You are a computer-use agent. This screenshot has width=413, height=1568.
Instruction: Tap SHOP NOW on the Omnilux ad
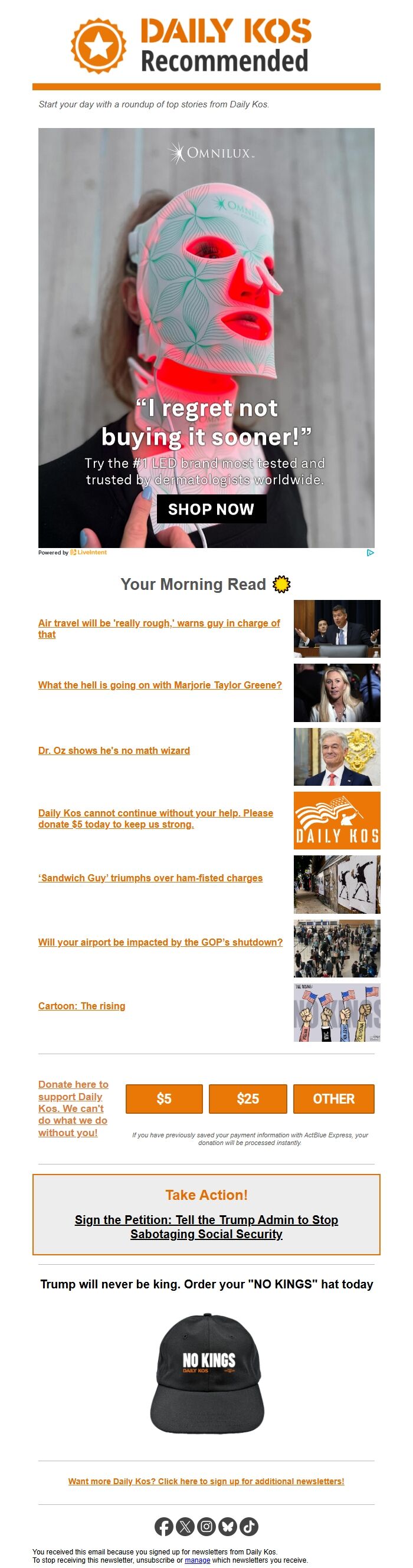pos(211,509)
